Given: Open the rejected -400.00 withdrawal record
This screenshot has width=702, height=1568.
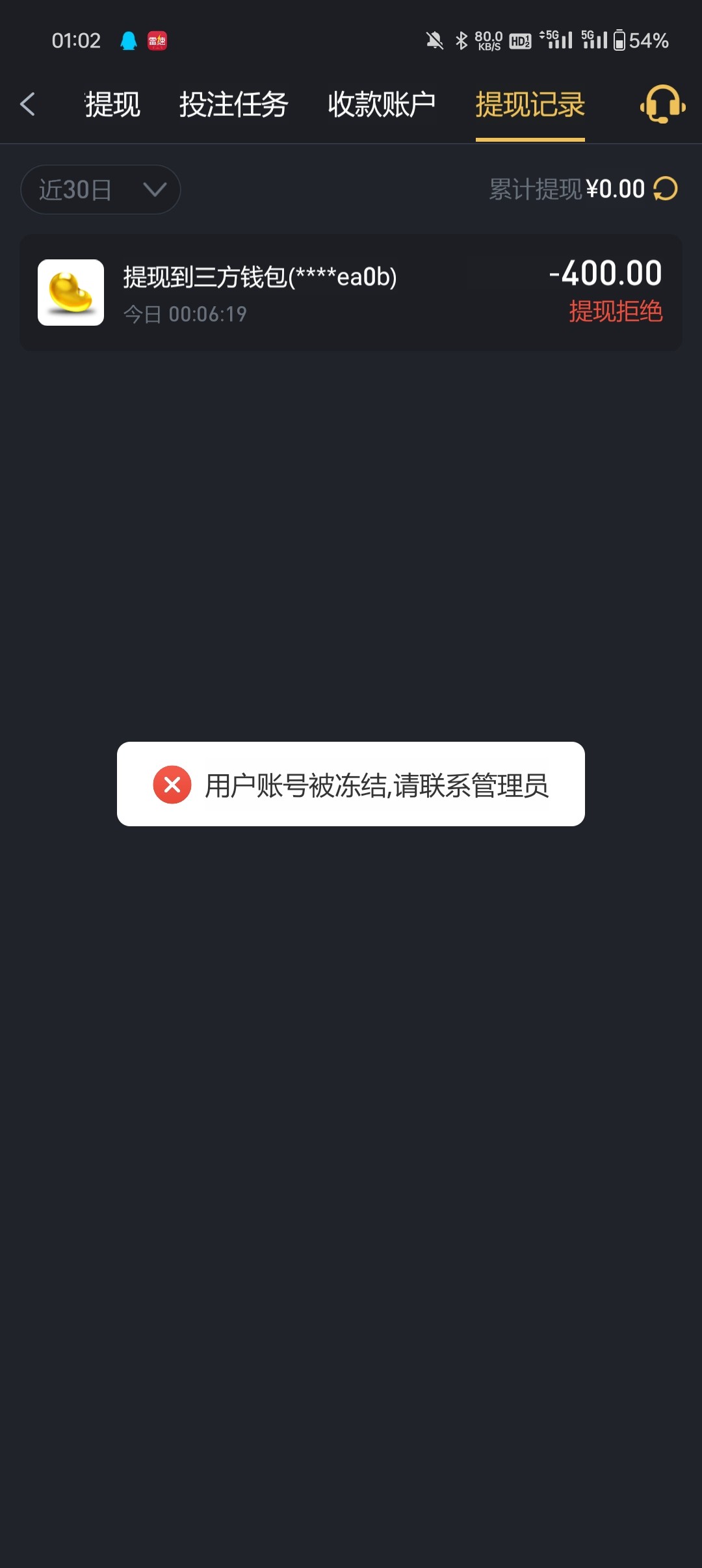Looking at the screenshot, I should pos(351,293).
